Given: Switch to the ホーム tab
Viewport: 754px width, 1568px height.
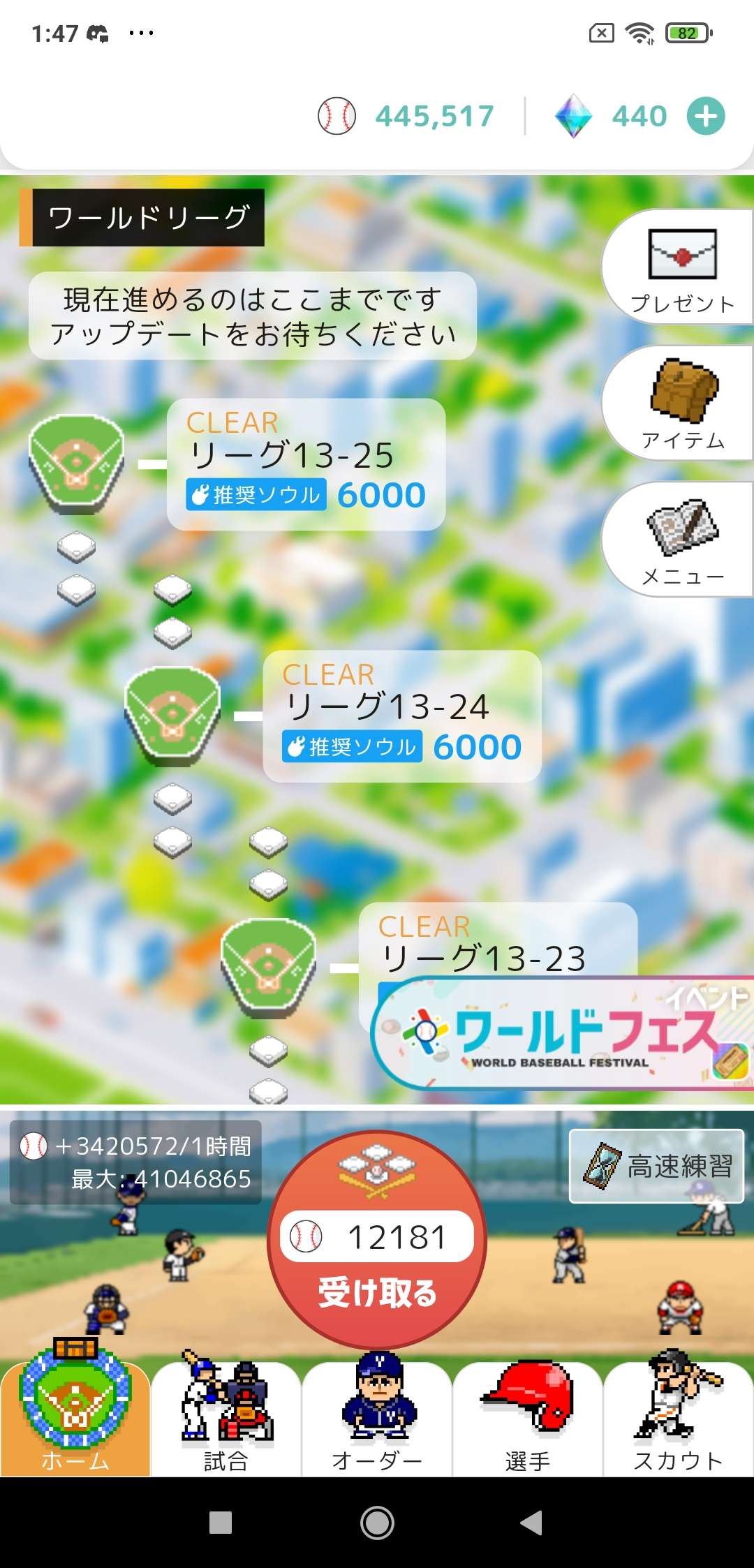Looking at the screenshot, I should tap(75, 1417).
